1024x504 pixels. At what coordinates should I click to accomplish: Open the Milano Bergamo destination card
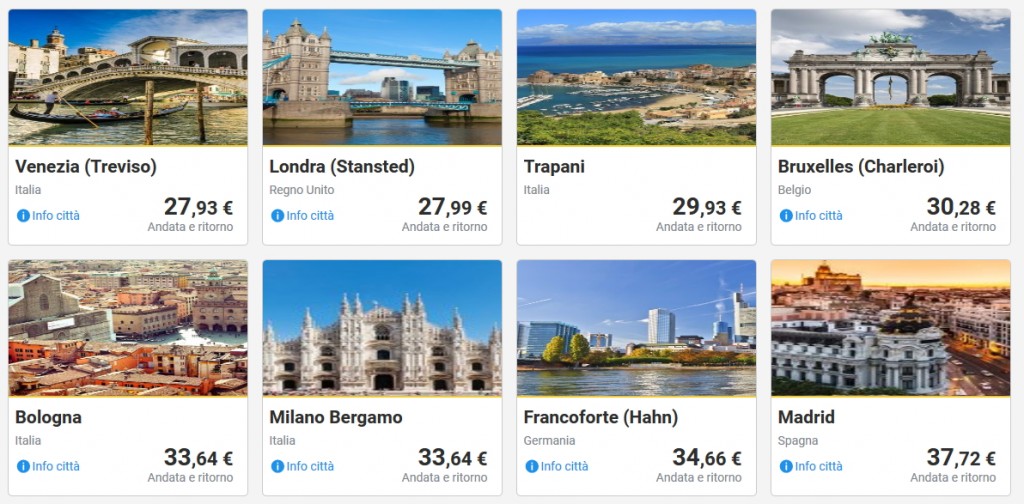coord(381,330)
